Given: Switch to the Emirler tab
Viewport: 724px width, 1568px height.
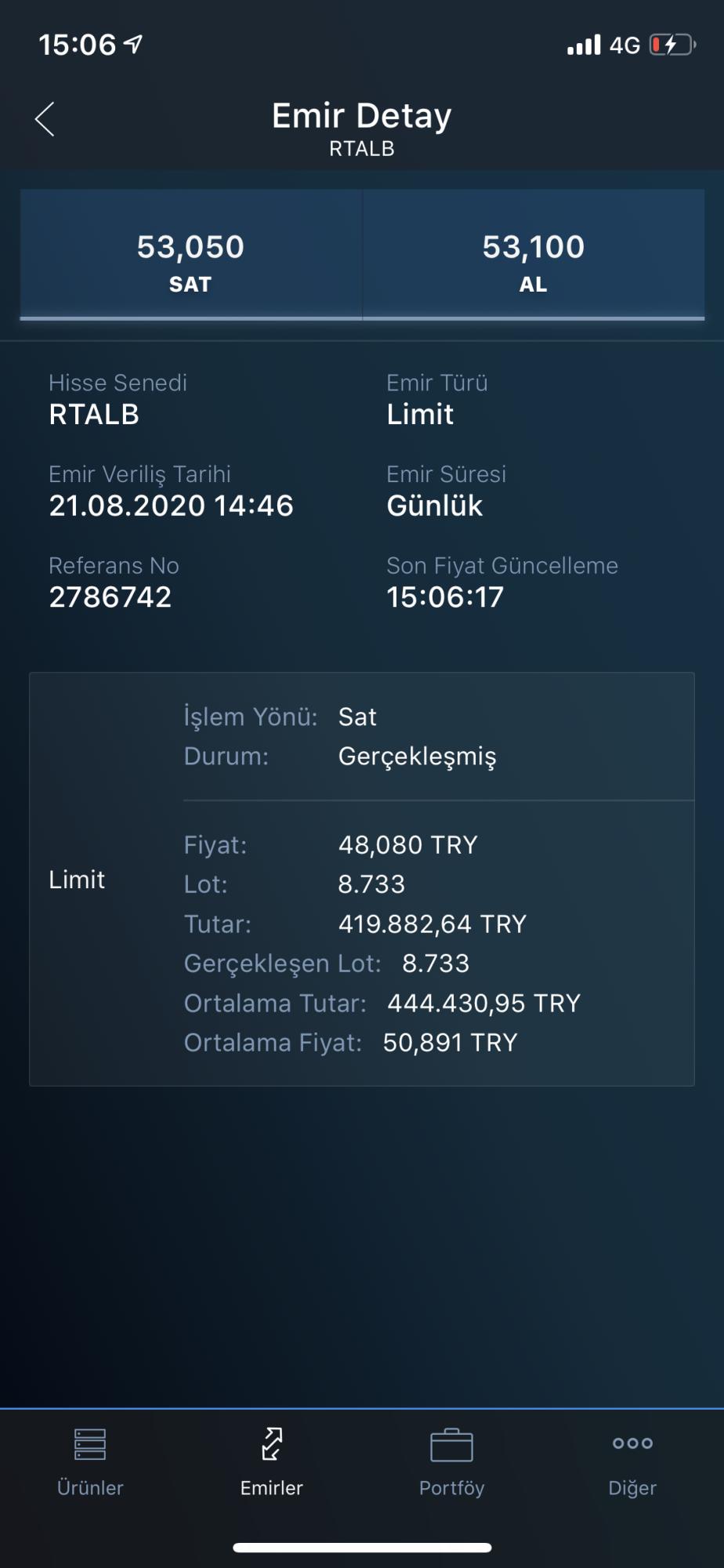Looking at the screenshot, I should pyautogui.click(x=271, y=1463).
